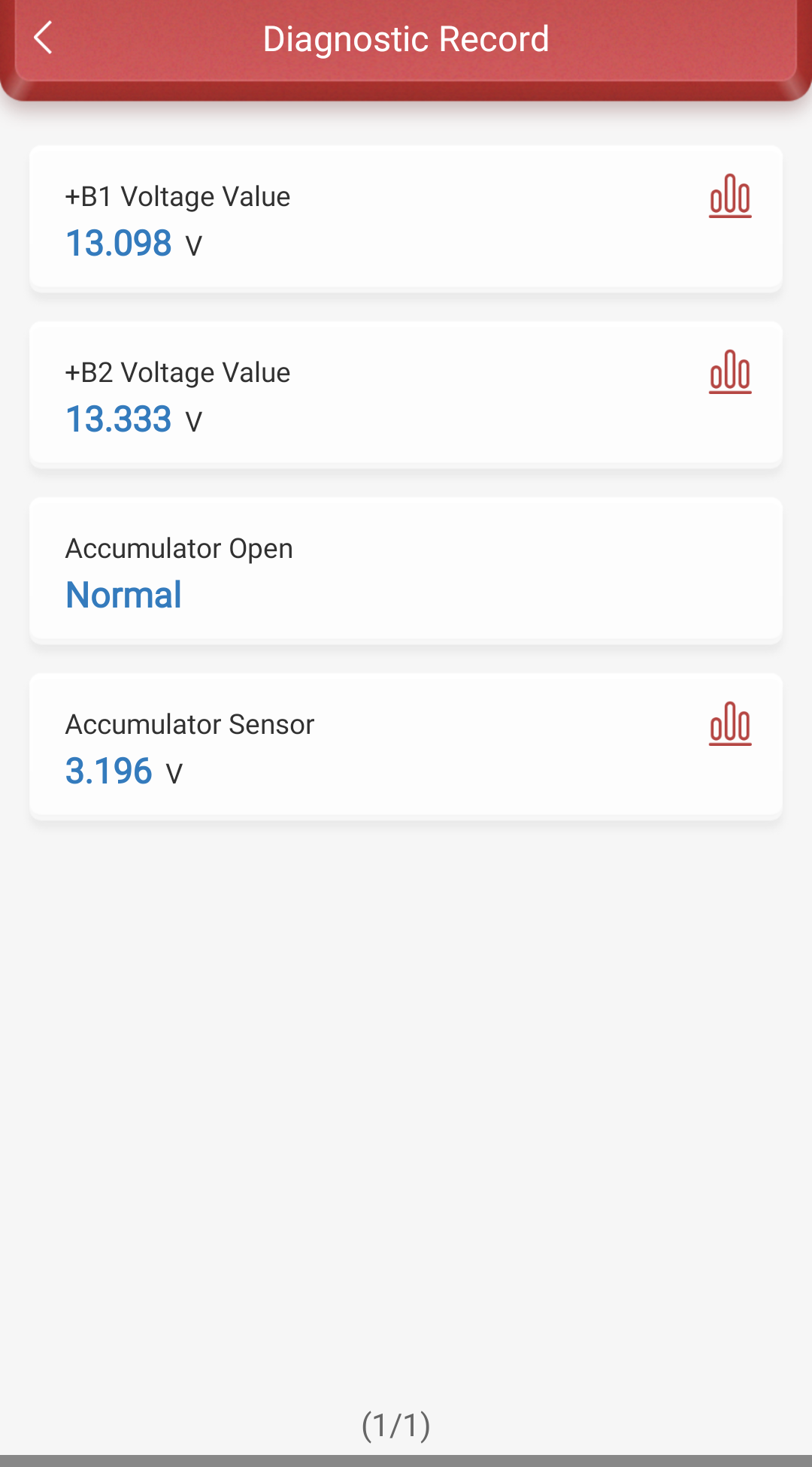This screenshot has width=812, height=1467.
Task: Tap the Normal status text
Action: click(123, 594)
